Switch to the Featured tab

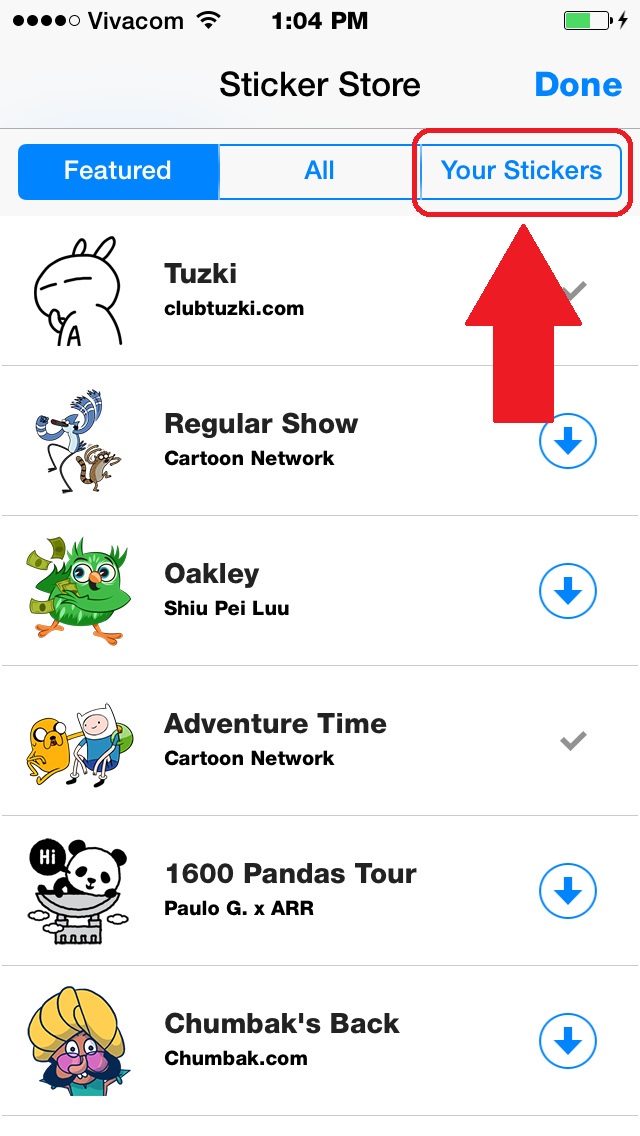coord(118,171)
